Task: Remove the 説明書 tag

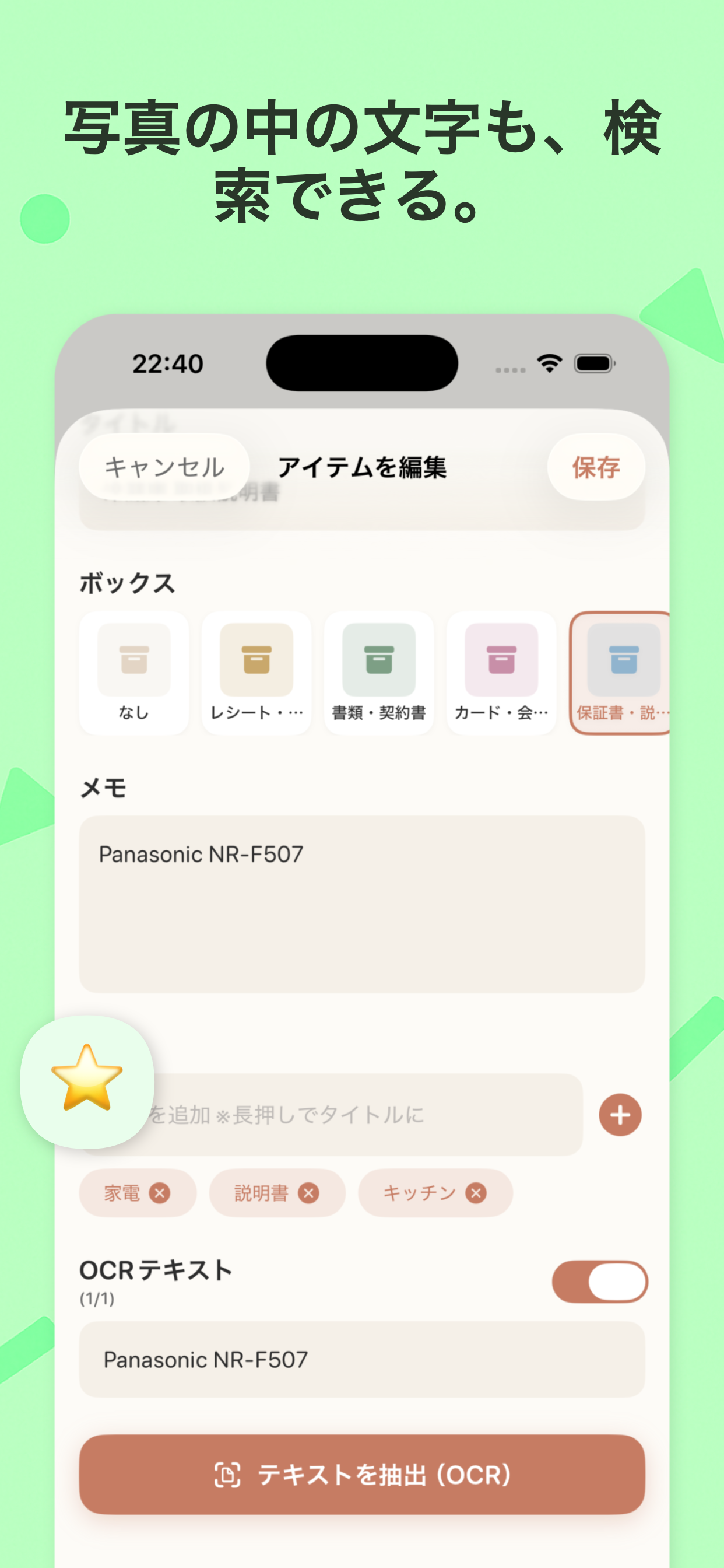Action: 309,1193
